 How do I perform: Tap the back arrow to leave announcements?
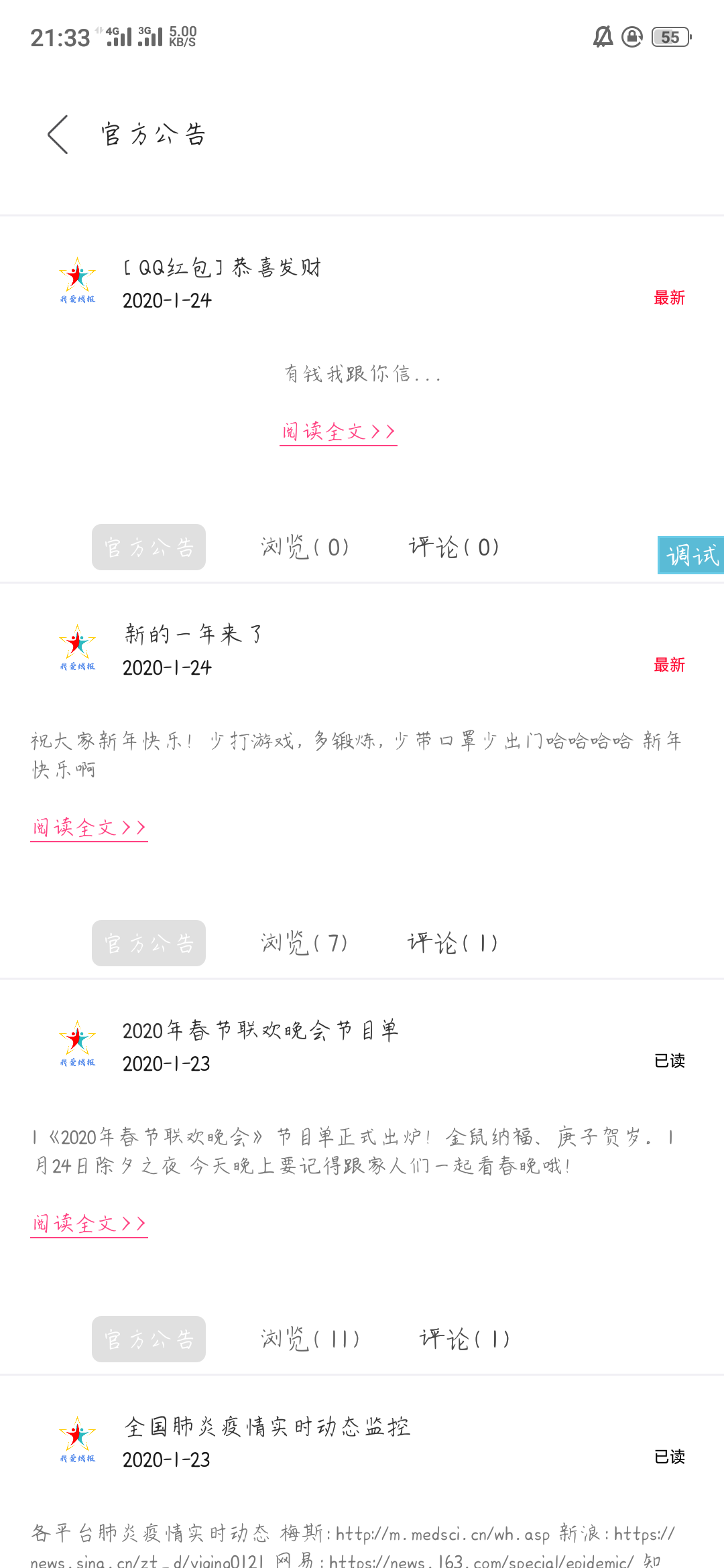[58, 134]
